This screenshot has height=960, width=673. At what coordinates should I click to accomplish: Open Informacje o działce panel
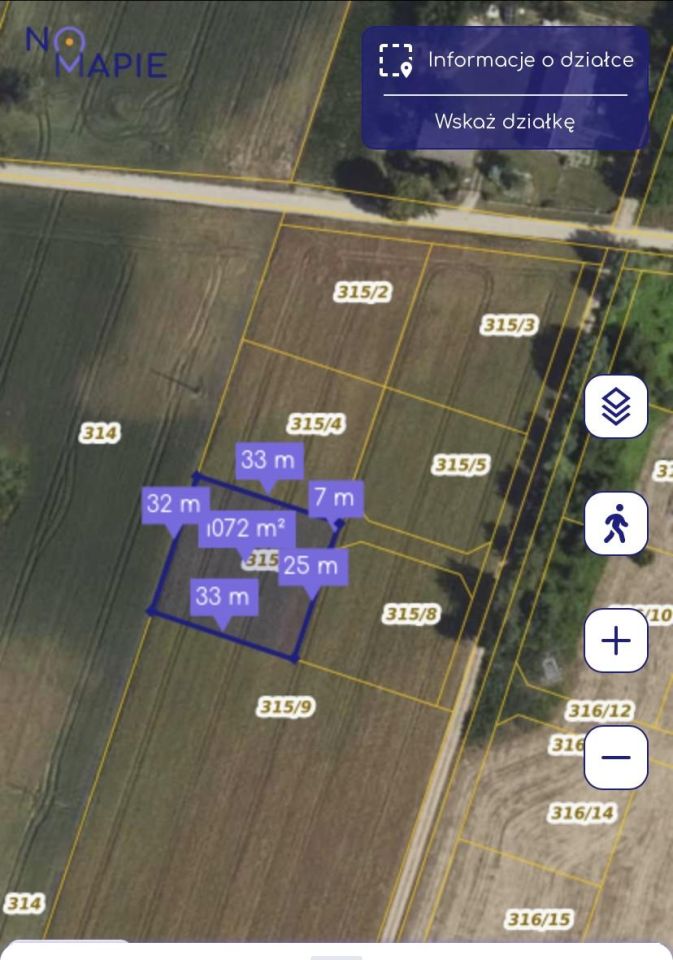click(506, 60)
